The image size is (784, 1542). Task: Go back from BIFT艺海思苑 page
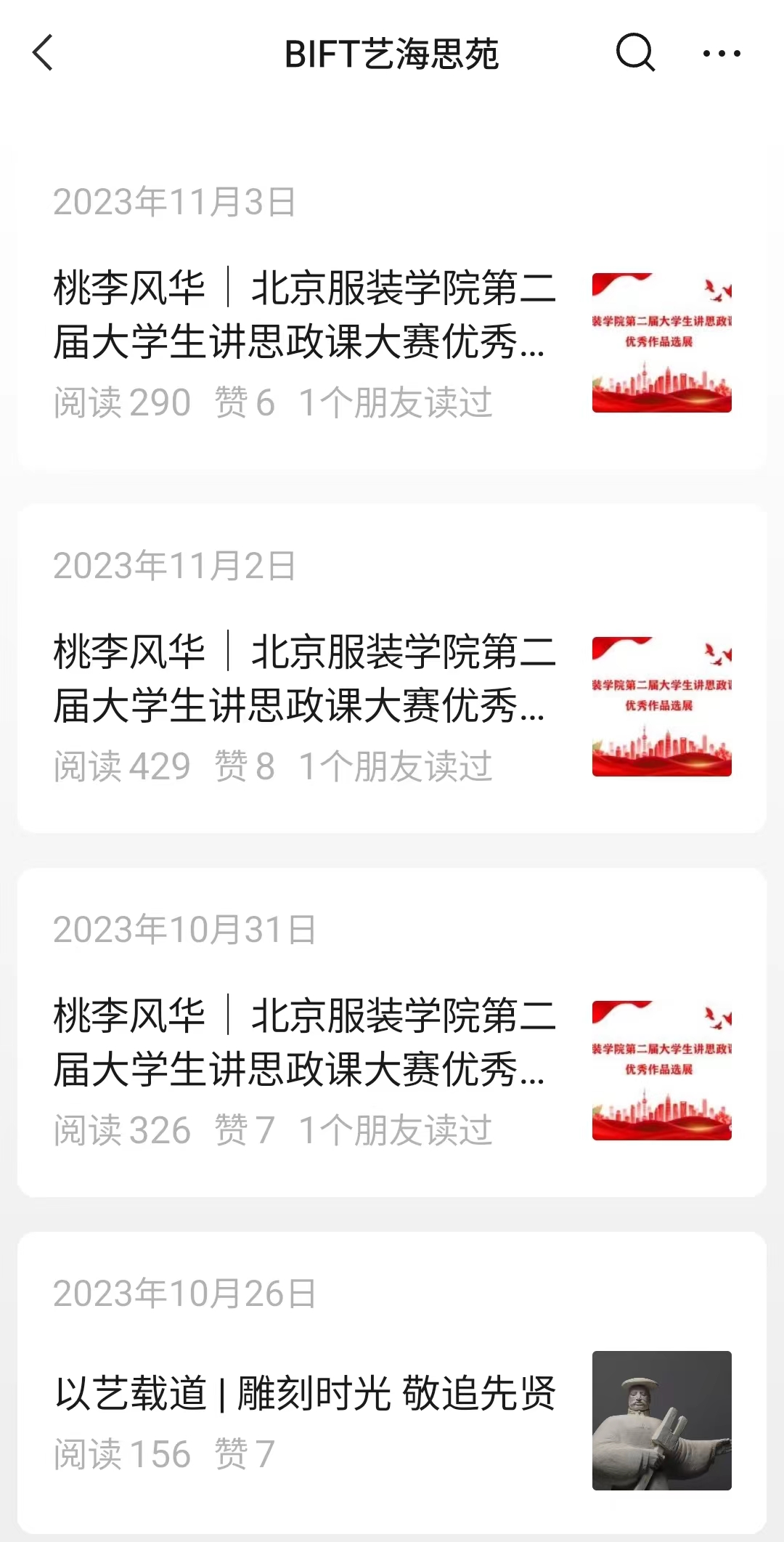pyautogui.click(x=44, y=53)
